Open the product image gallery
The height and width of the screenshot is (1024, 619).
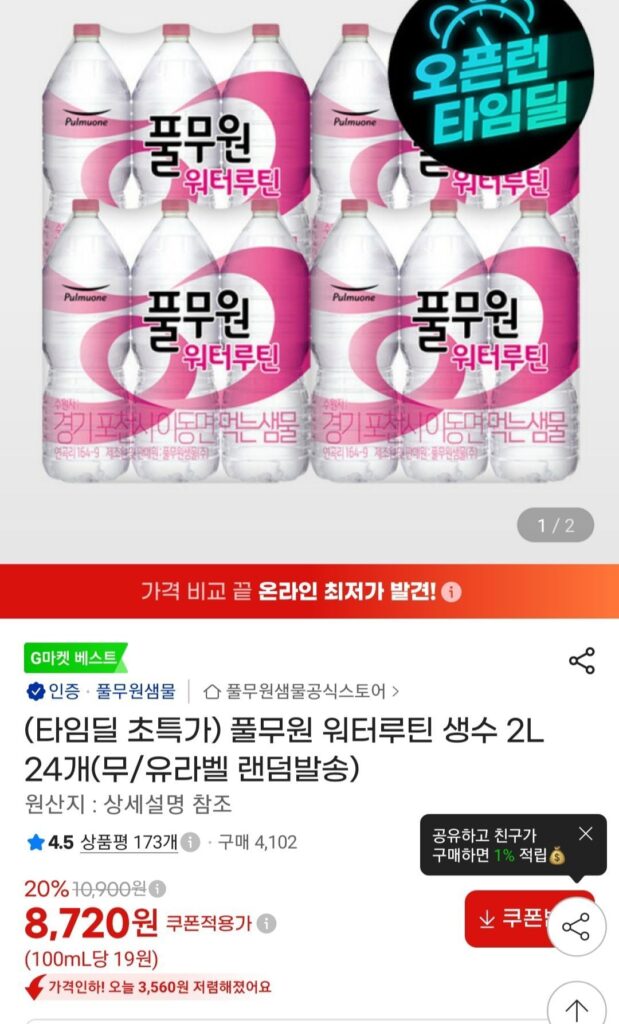pyautogui.click(x=310, y=281)
